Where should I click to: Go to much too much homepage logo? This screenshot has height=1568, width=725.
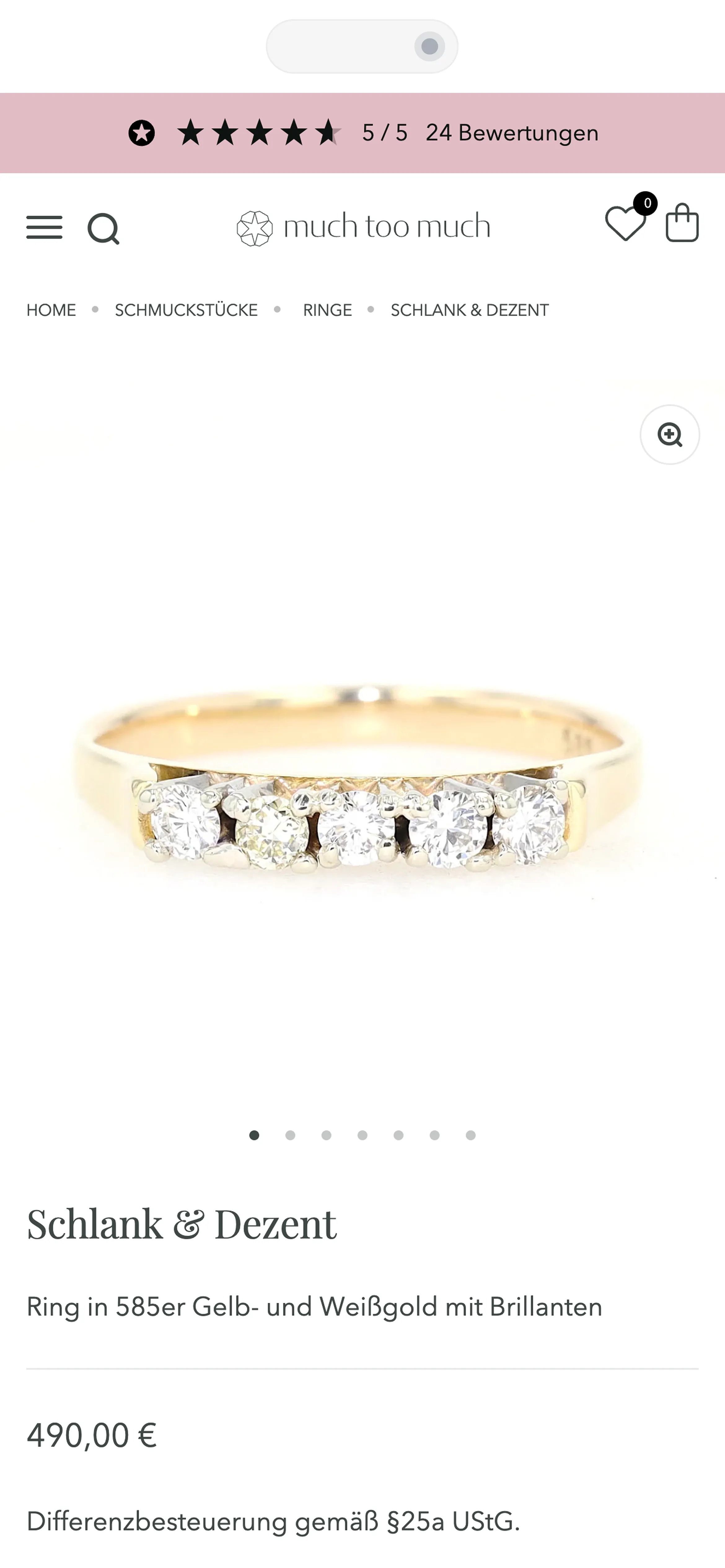pos(363,226)
